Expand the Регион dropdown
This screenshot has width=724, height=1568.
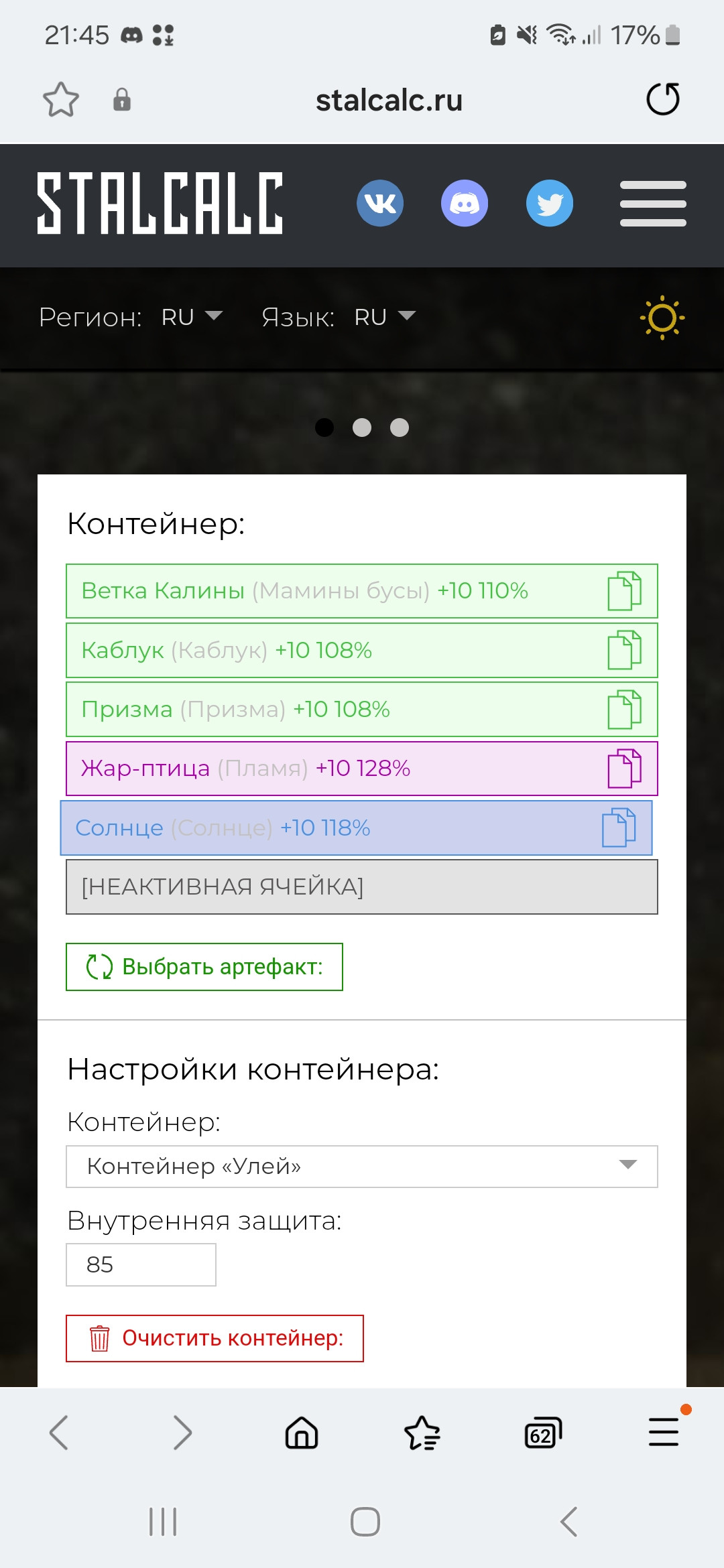[192, 317]
